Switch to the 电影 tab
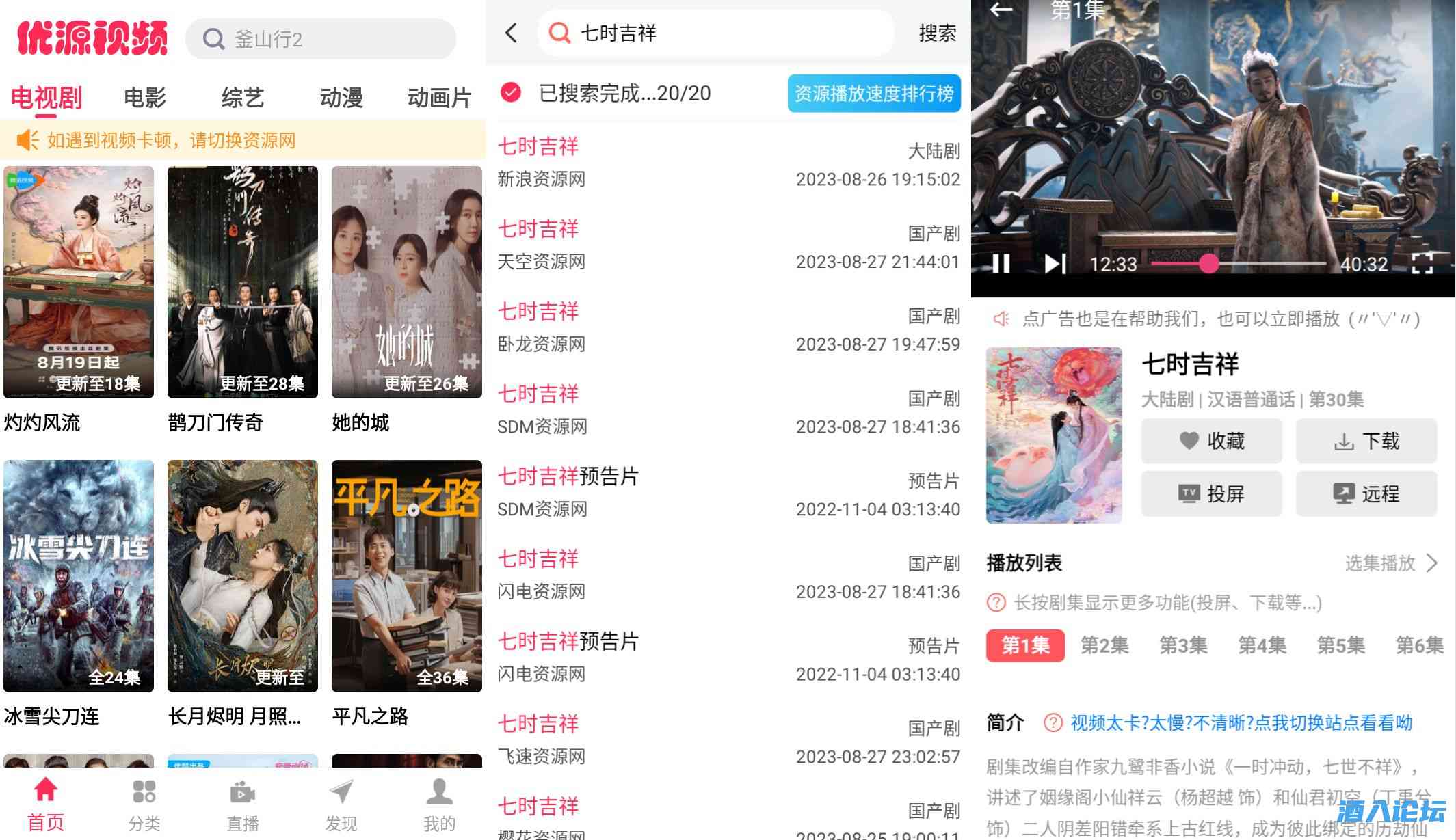Screen dimensions: 1456x840 point(144,98)
